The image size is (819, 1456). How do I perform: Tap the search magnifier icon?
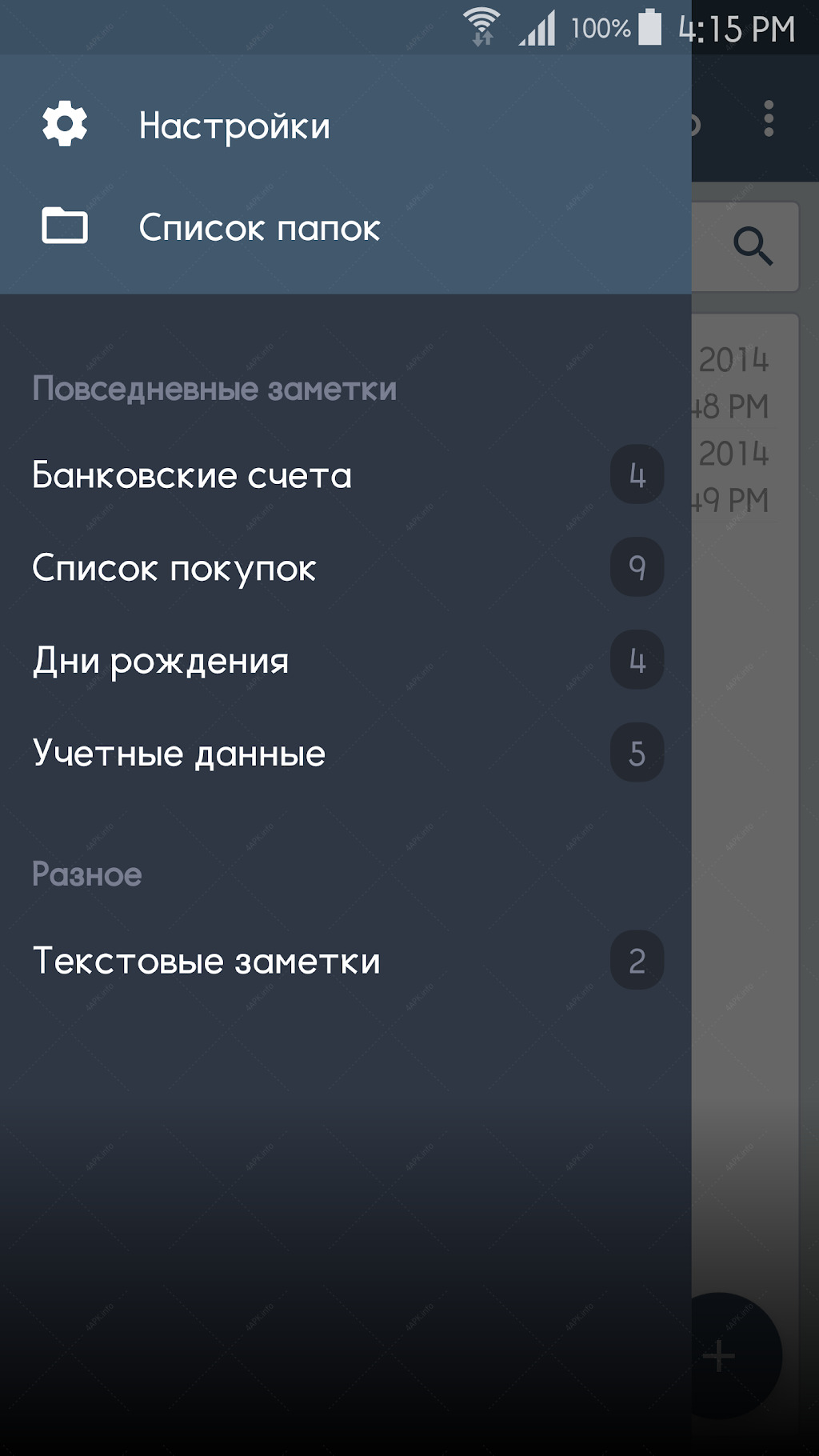pos(753,246)
